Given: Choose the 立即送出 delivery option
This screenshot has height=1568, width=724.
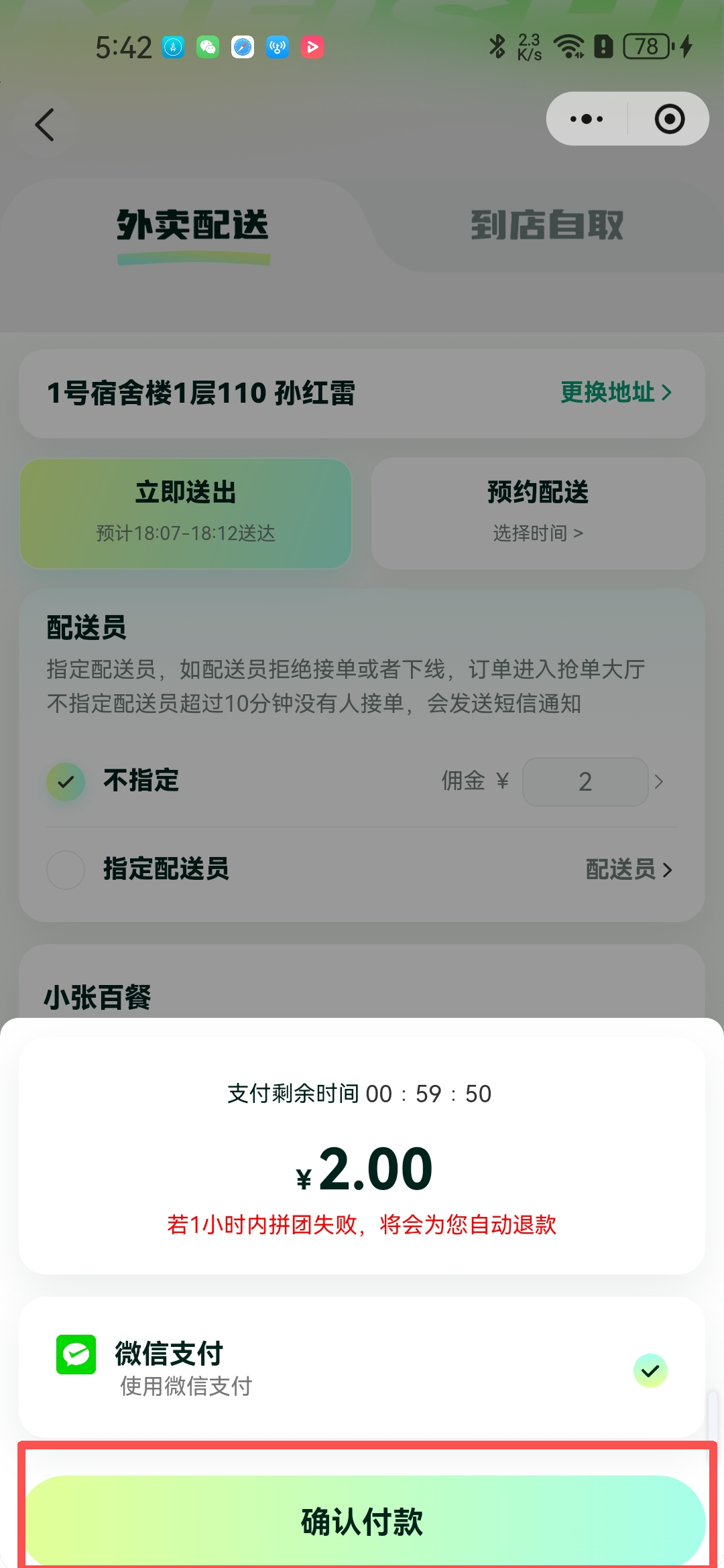Looking at the screenshot, I should [186, 513].
